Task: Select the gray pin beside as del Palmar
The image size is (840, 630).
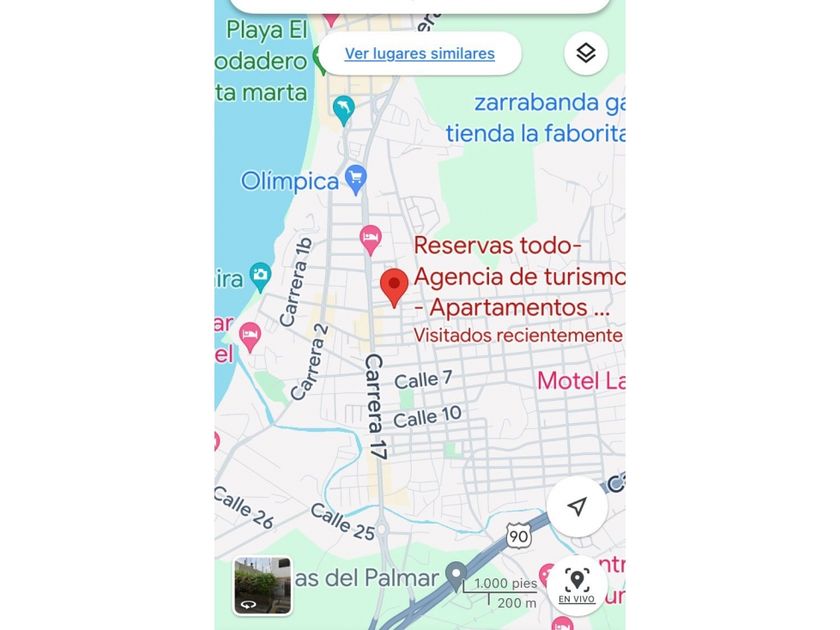Action: click(456, 576)
